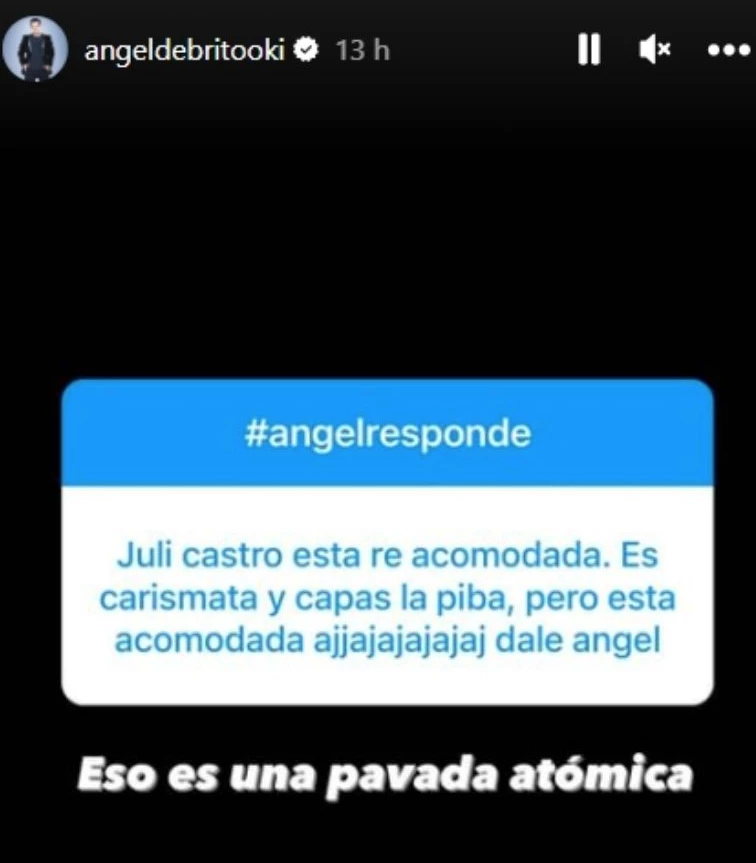Toggle playback between pause and play
Screen dimensions: 756x863
pos(590,47)
